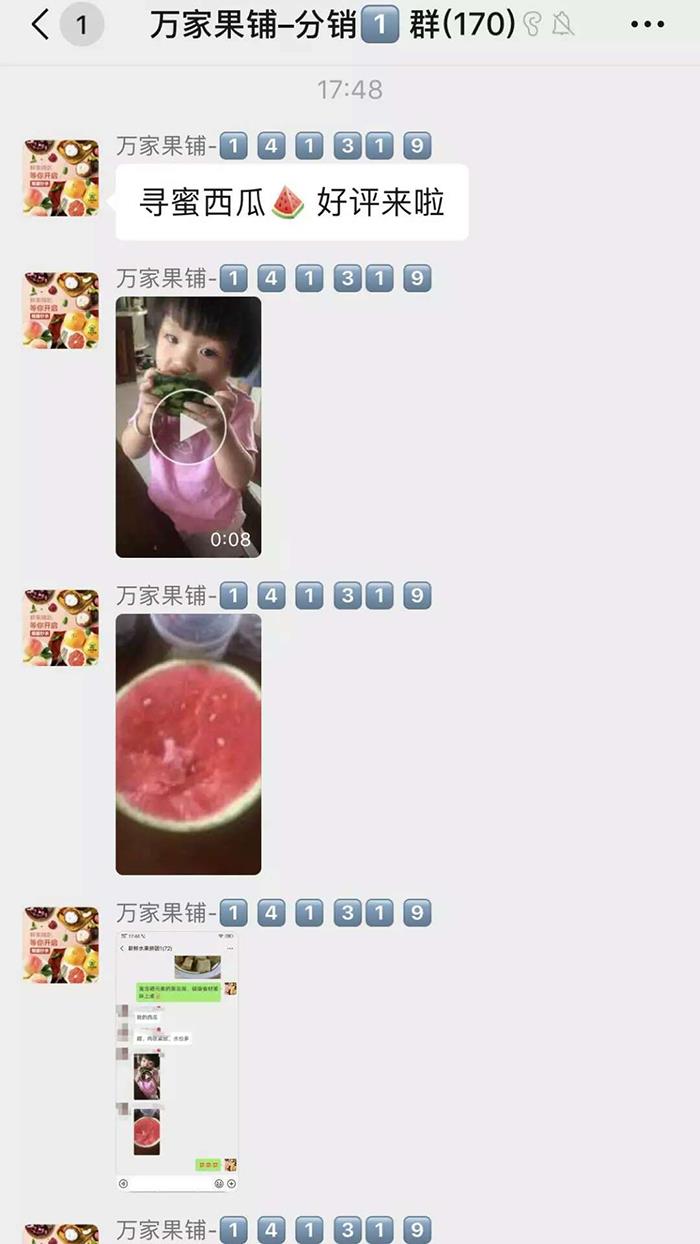The image size is (700, 1244).
Task: Open the chat screenshot image
Action: [x=177, y=1062]
